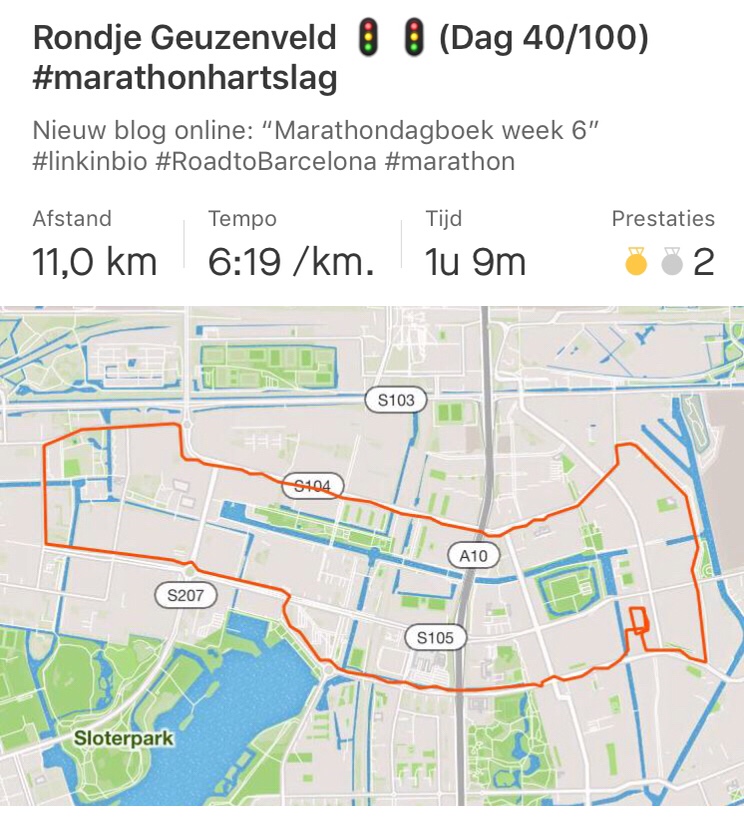Open the Rondje Geuzenveld route map
This screenshot has height=818, width=744.
tap(372, 560)
